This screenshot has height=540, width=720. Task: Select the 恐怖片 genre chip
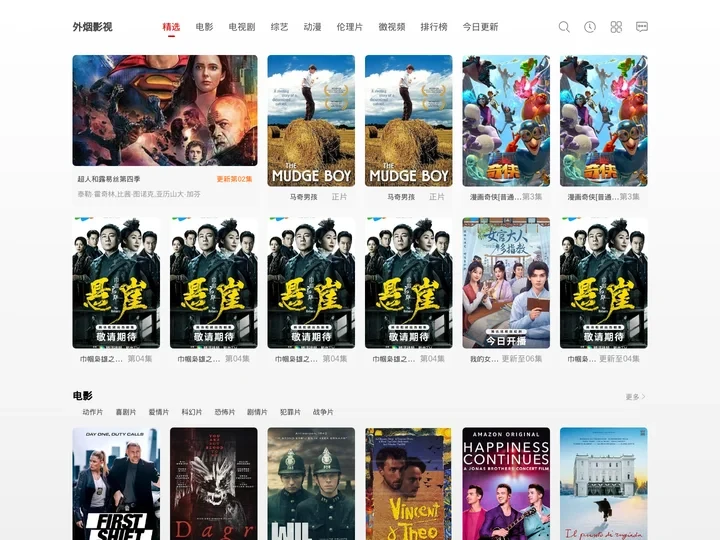point(224,412)
